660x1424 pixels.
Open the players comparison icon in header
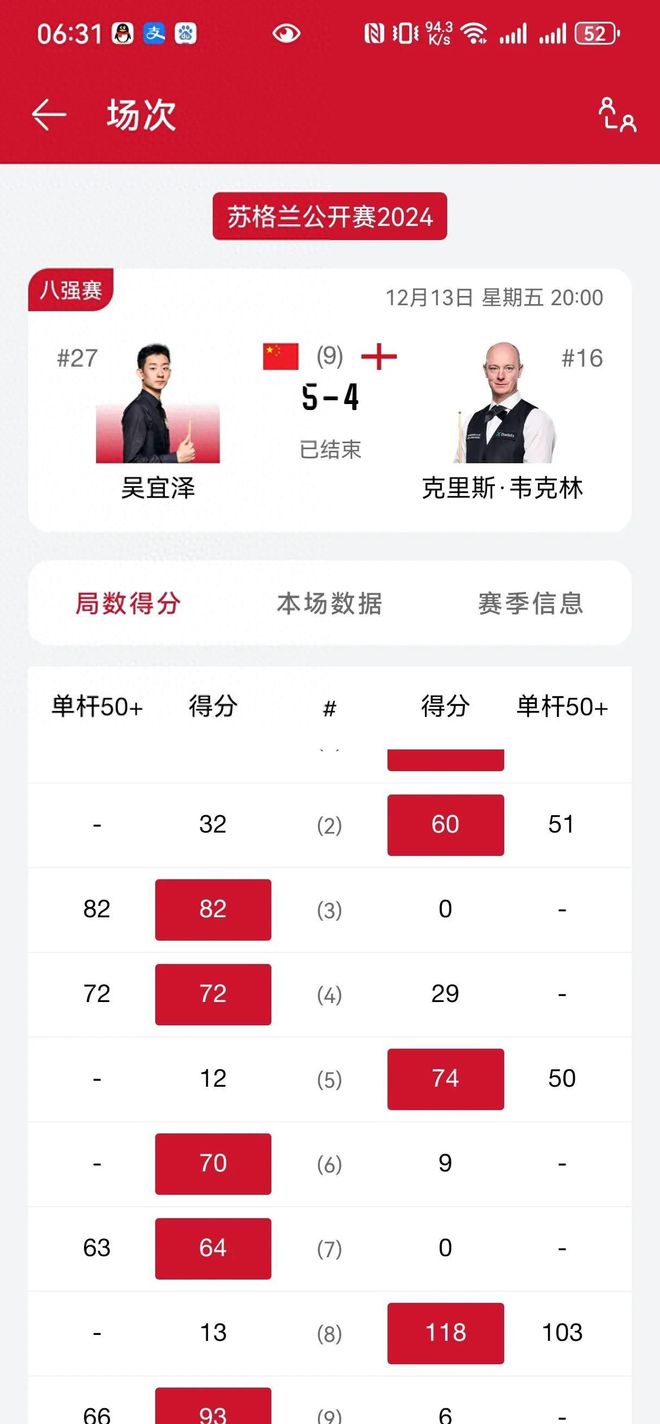pyautogui.click(x=617, y=115)
